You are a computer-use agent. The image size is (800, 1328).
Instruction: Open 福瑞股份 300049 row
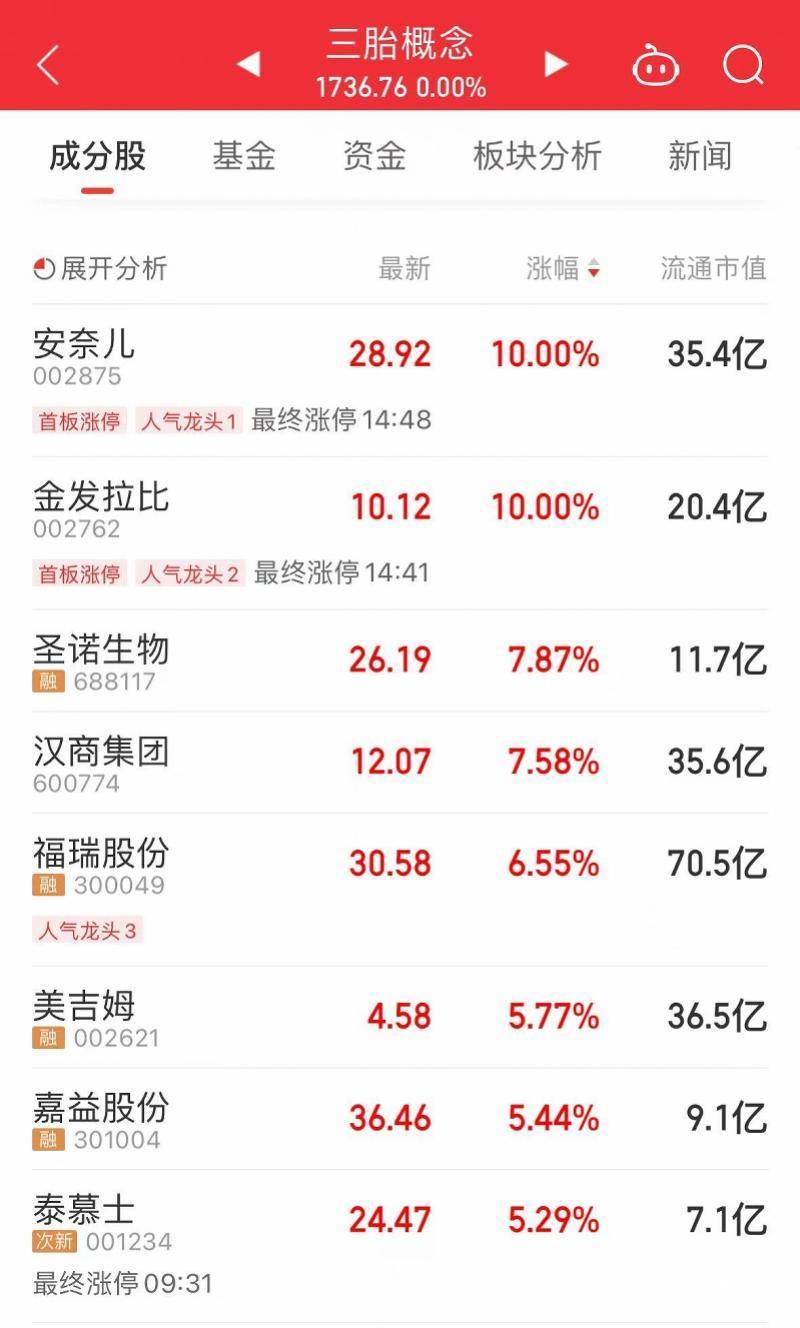pos(400,890)
